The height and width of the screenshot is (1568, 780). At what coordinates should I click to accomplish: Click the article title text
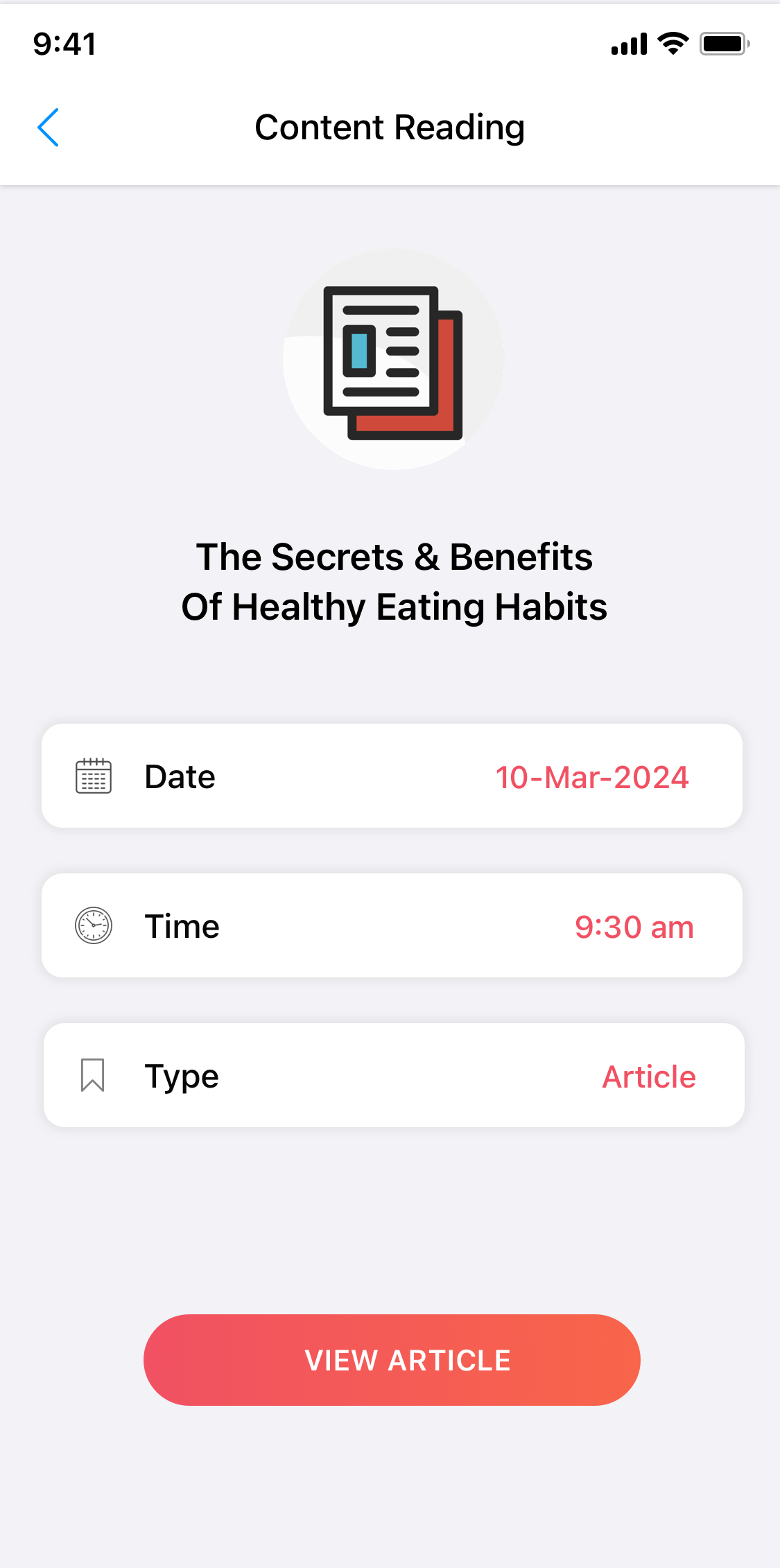coord(393,581)
